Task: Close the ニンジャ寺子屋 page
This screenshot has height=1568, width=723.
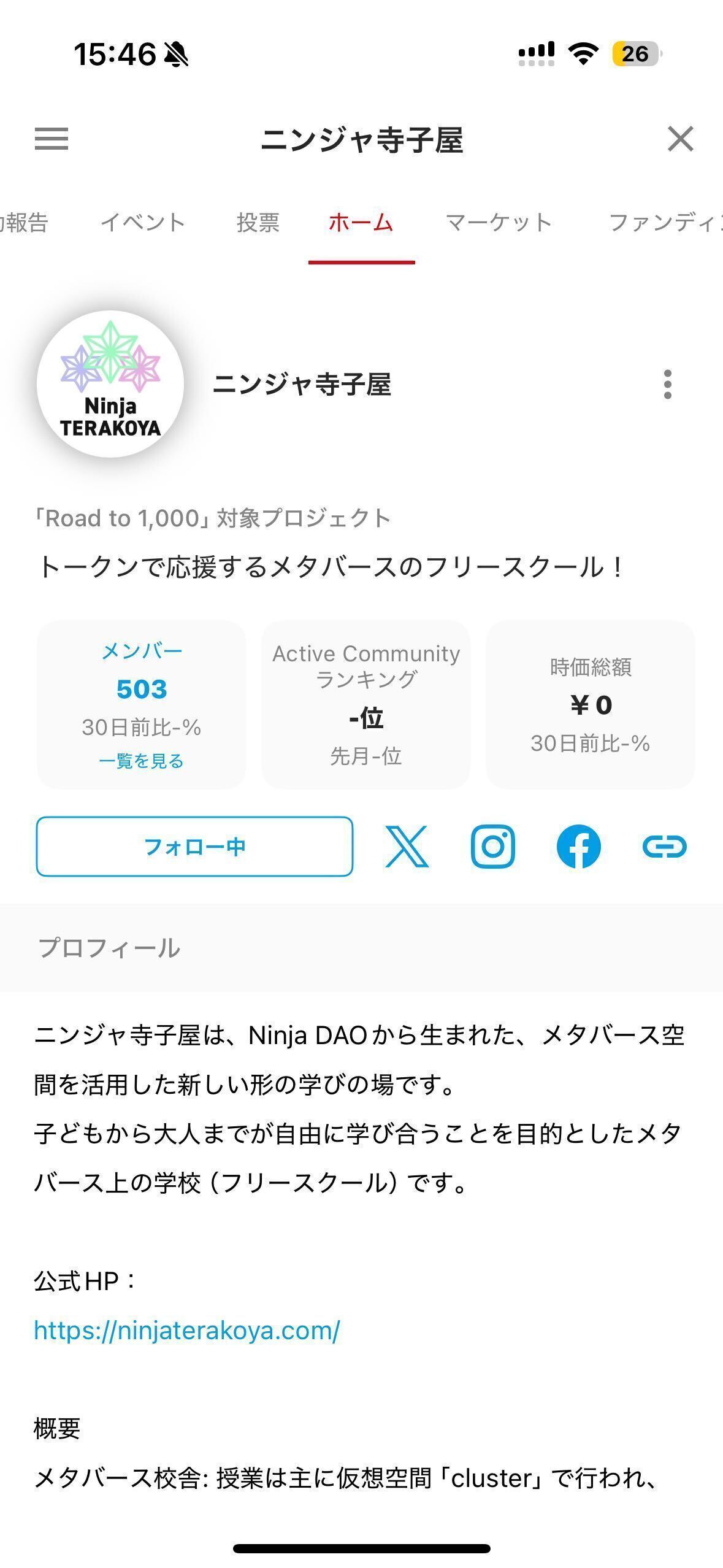Action: [681, 139]
